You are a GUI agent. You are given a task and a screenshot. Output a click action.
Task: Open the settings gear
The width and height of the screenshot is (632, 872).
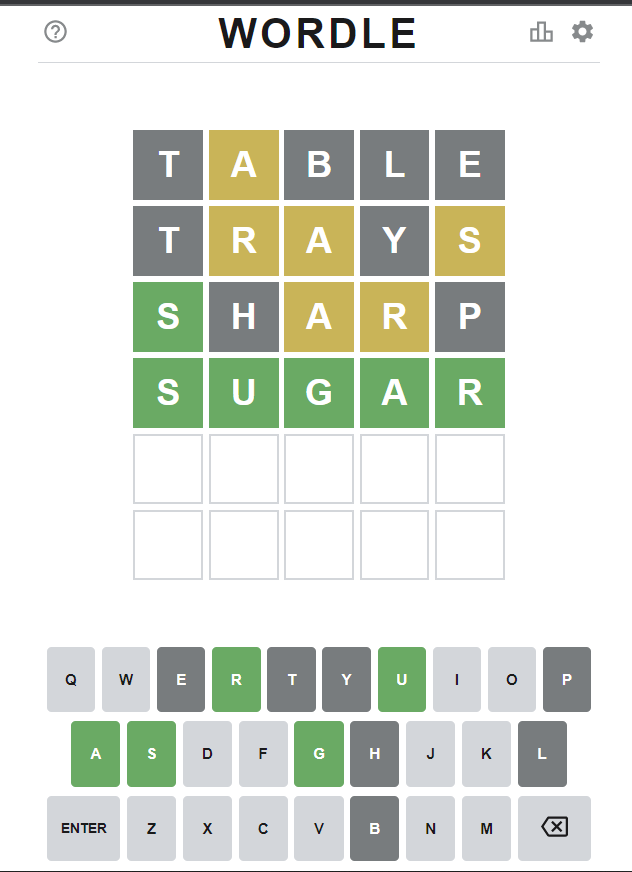point(582,32)
